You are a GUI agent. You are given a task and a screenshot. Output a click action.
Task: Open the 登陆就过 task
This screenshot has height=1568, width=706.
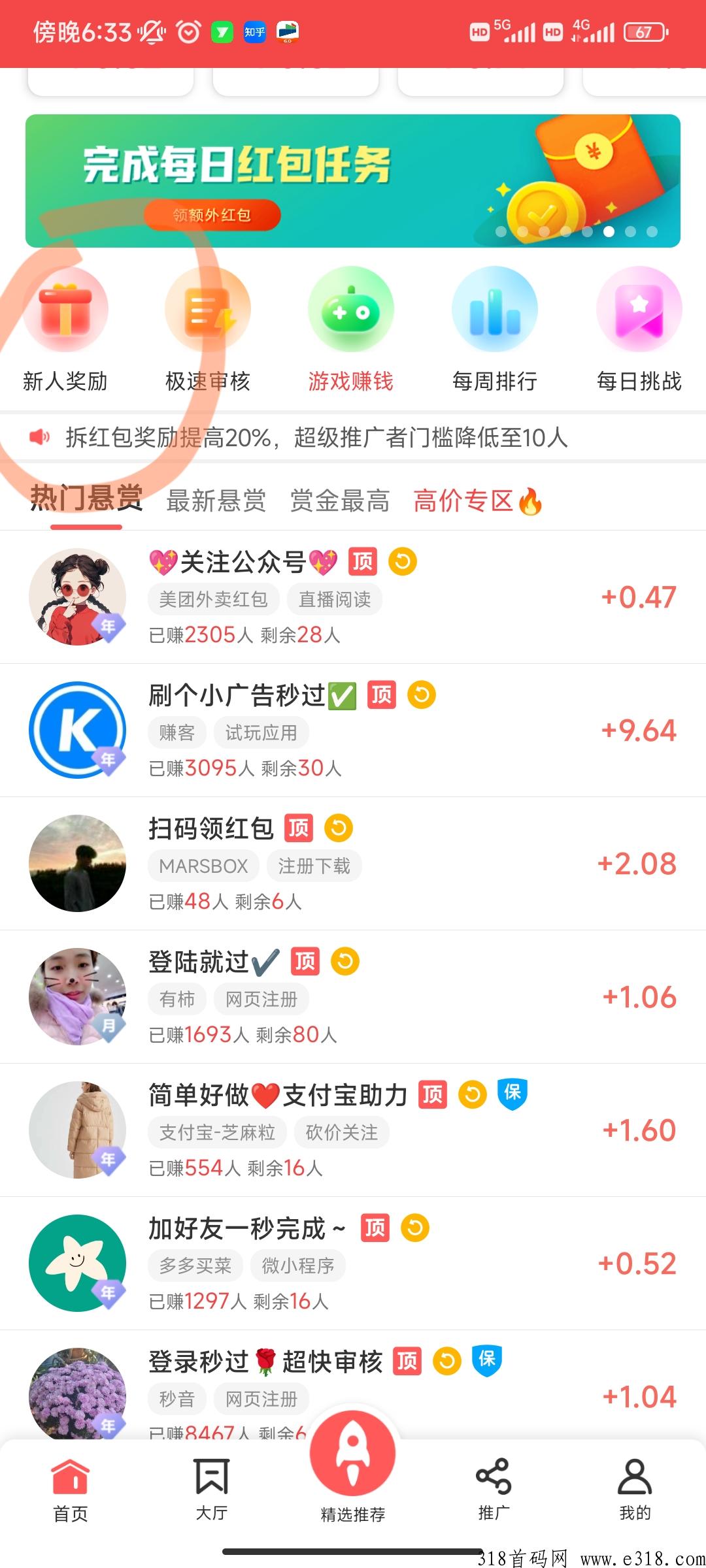(353, 997)
